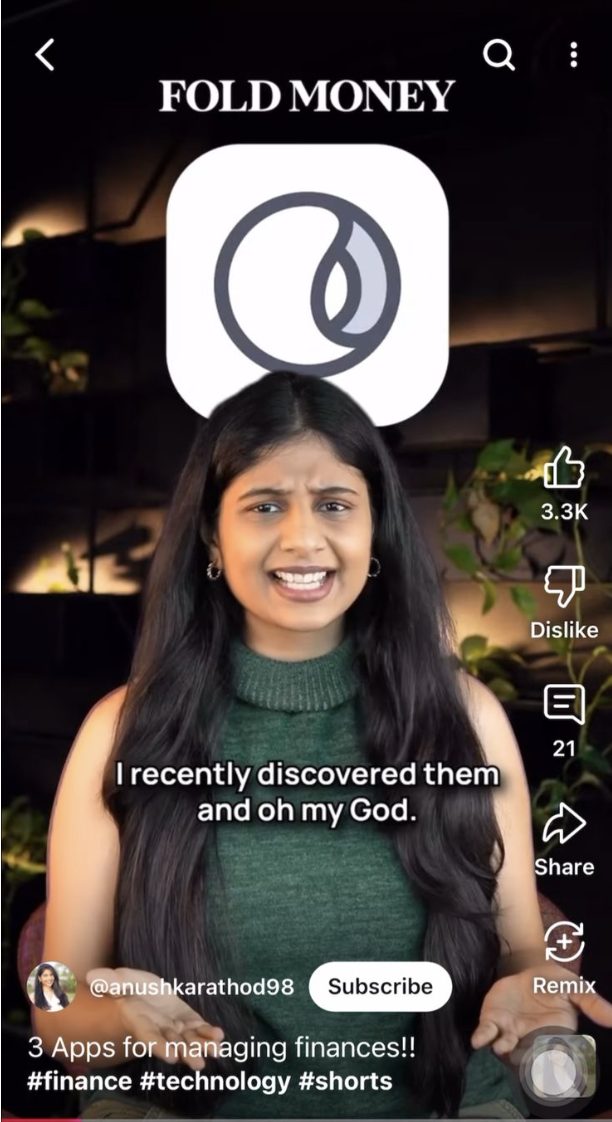Subscribe to @anushkarathod98
612x1122 pixels.
tap(380, 987)
